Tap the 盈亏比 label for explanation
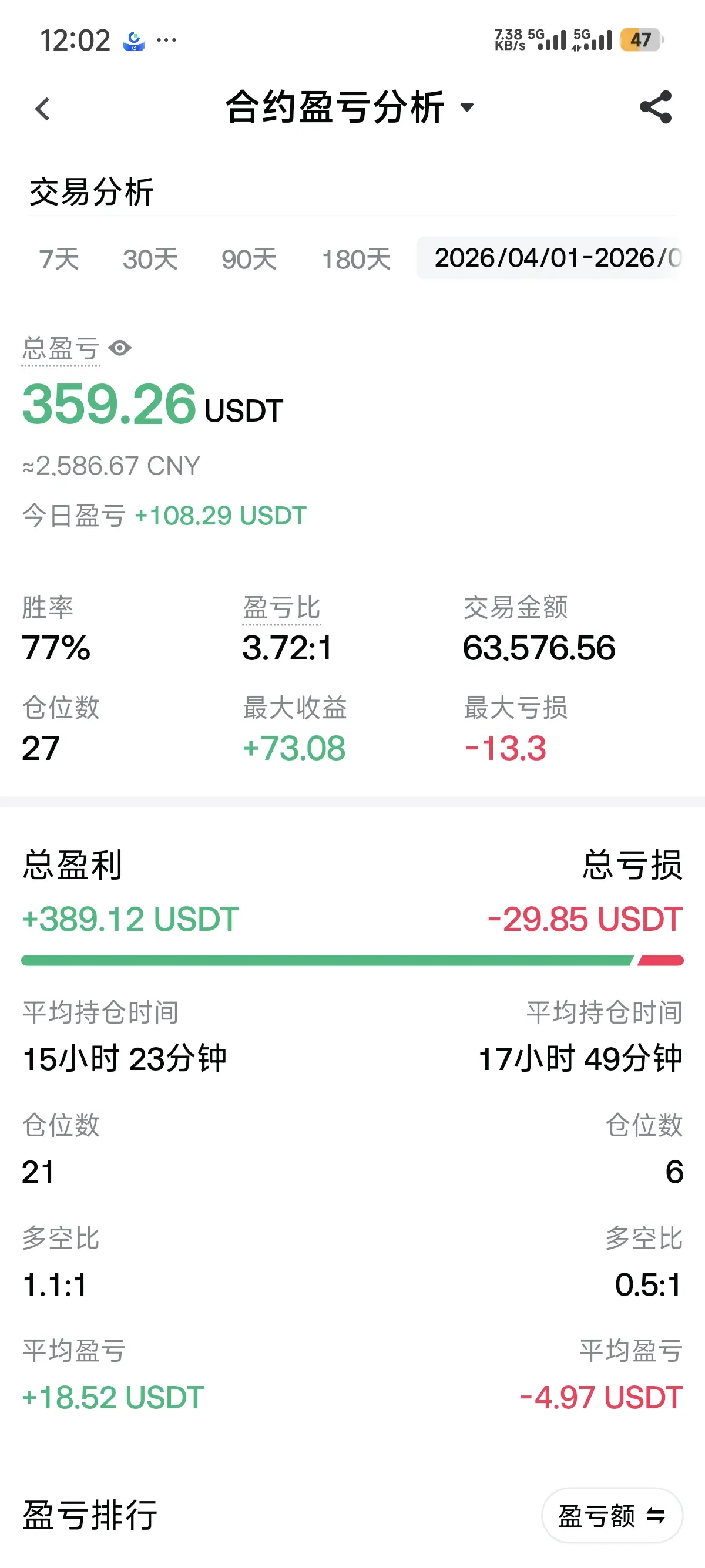The height and width of the screenshot is (1568, 705). click(x=281, y=608)
